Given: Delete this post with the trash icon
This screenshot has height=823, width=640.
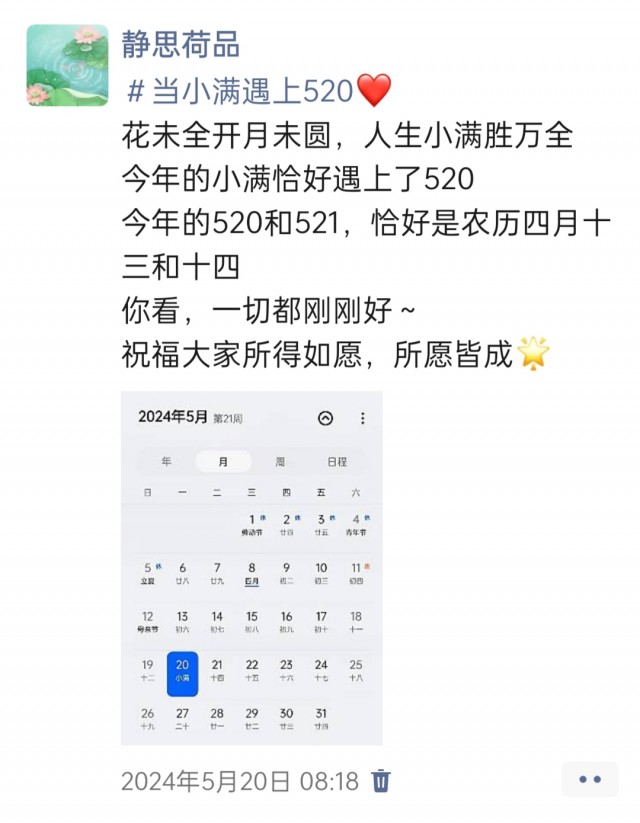Looking at the screenshot, I should pyautogui.click(x=381, y=780).
